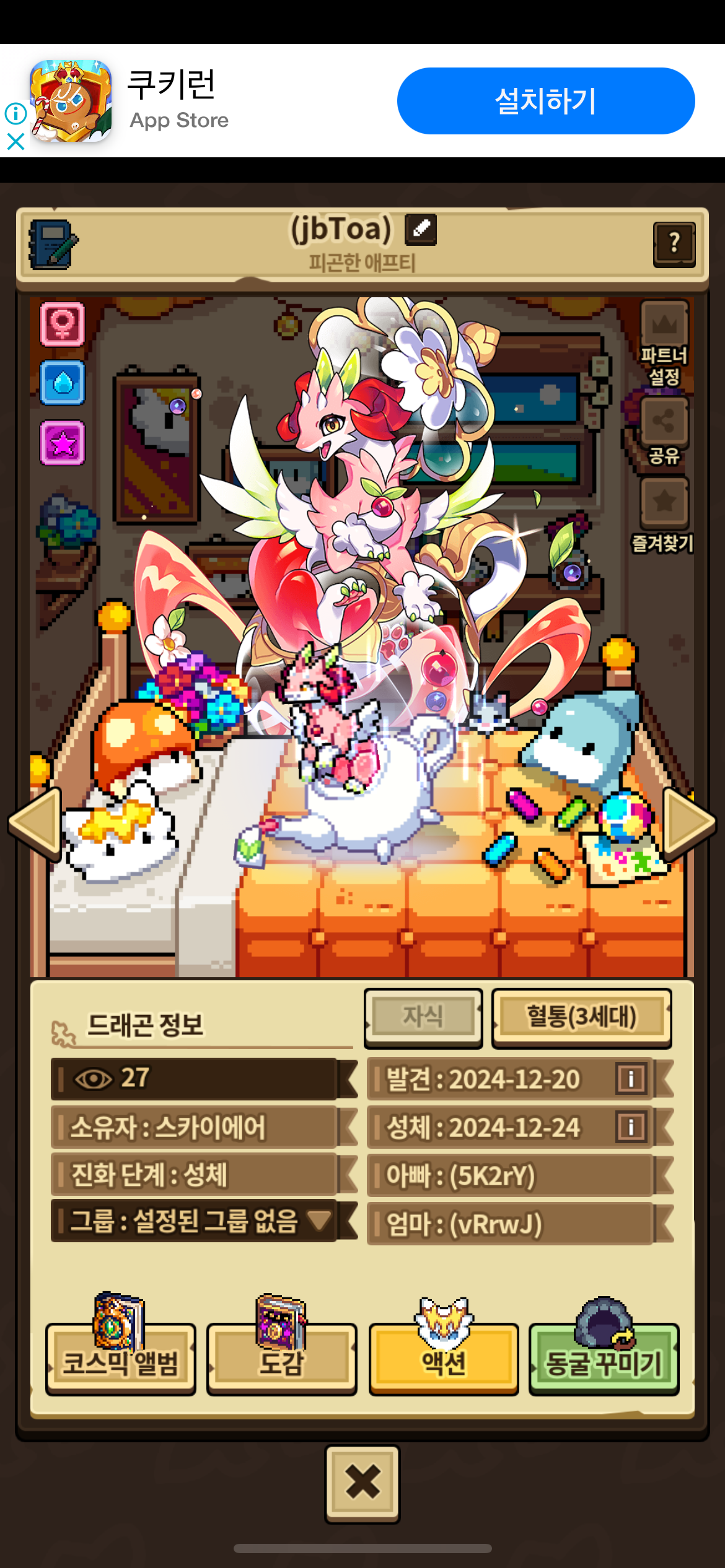
Task: Open the 혈통(3세대) lineage tab
Action: point(581,1017)
